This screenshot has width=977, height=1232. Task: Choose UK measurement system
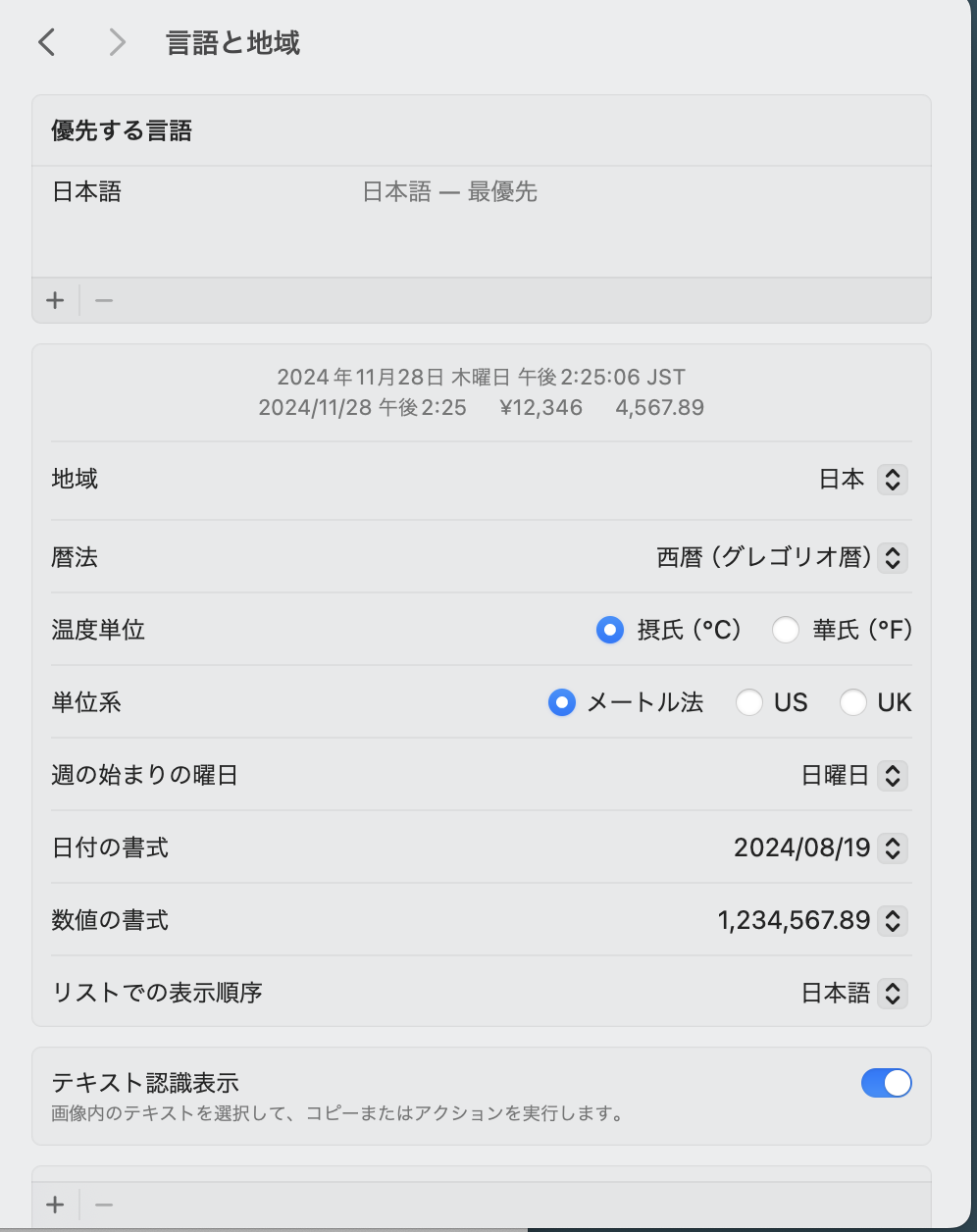(x=852, y=702)
